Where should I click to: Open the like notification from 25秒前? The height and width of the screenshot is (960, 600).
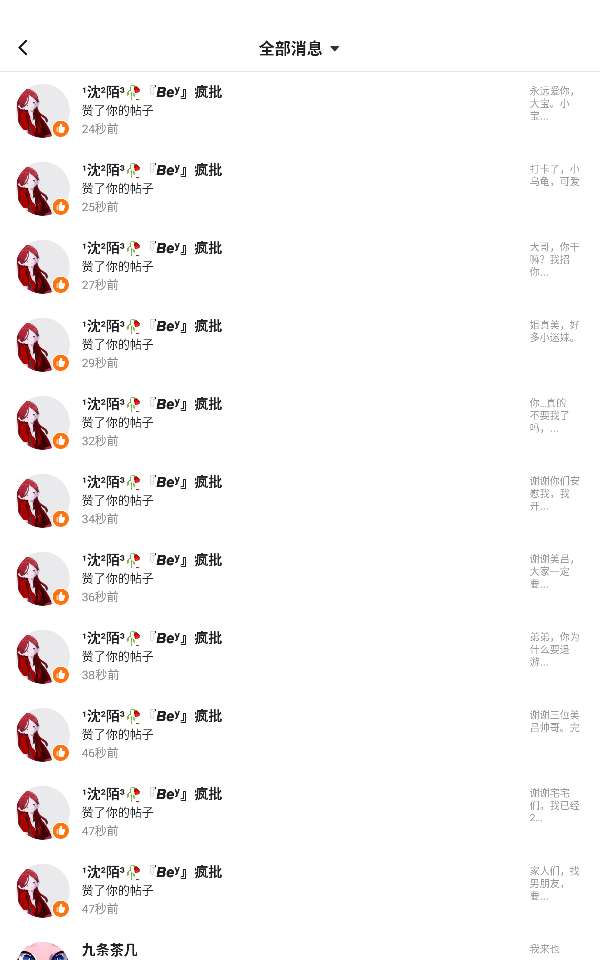tap(300, 188)
